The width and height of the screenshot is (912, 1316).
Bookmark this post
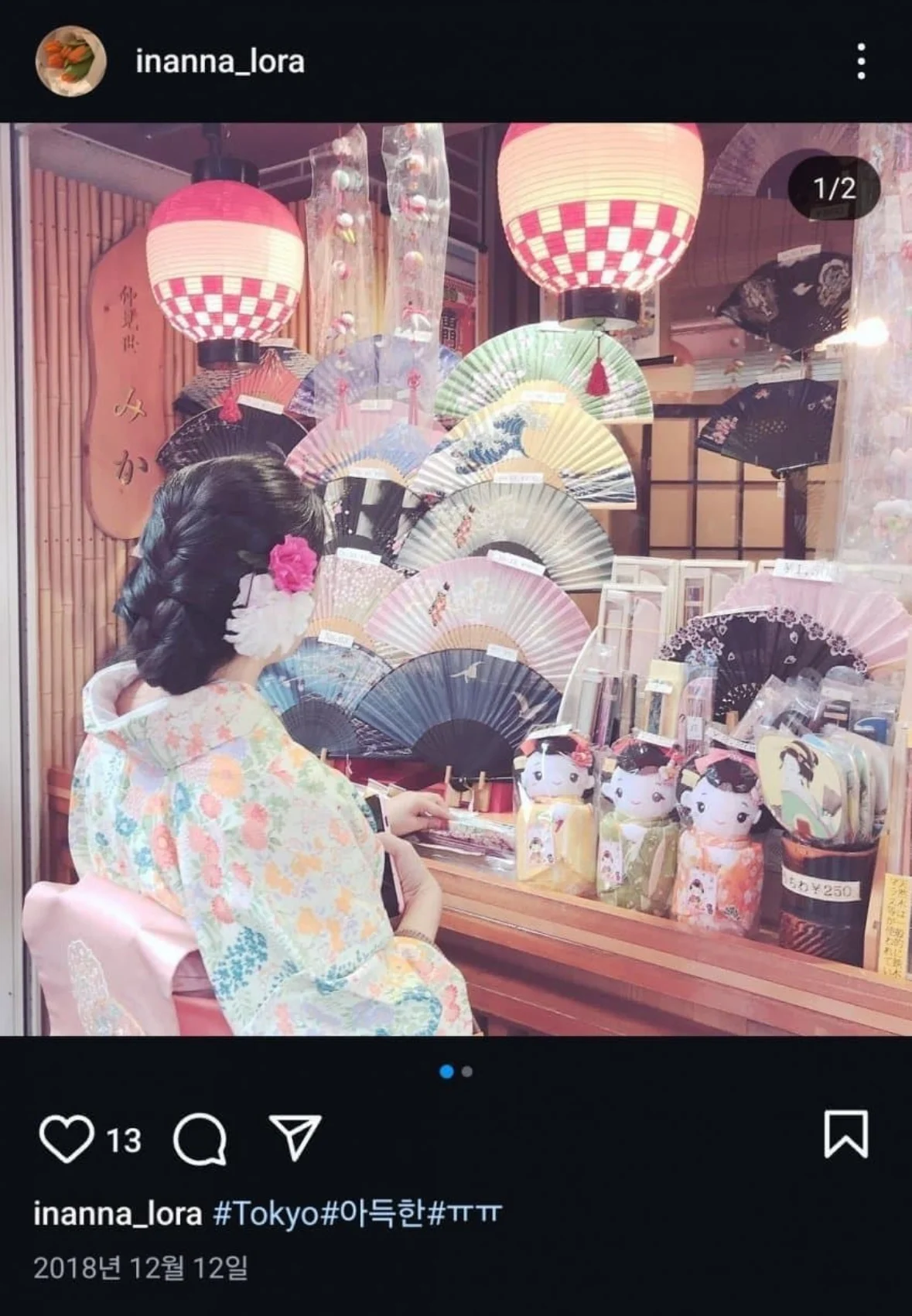[845, 1135]
